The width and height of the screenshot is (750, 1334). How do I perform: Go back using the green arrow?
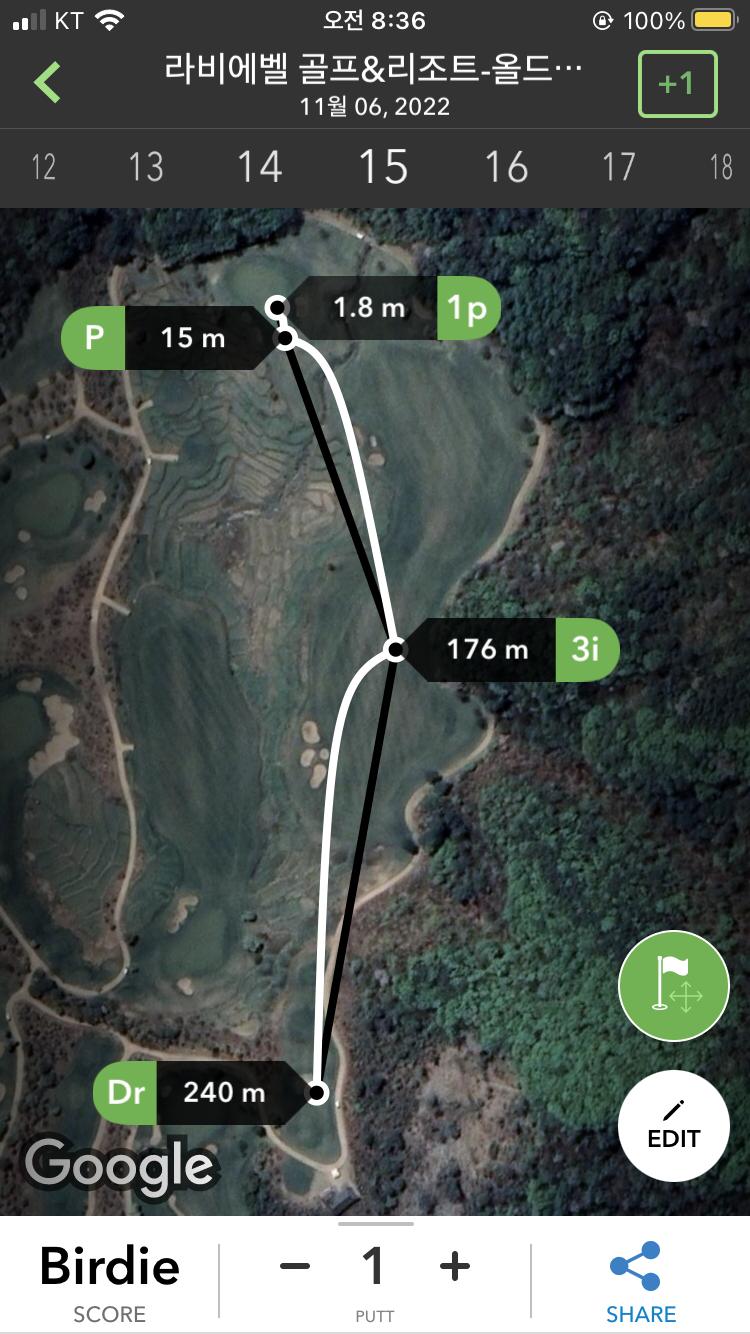click(47, 82)
